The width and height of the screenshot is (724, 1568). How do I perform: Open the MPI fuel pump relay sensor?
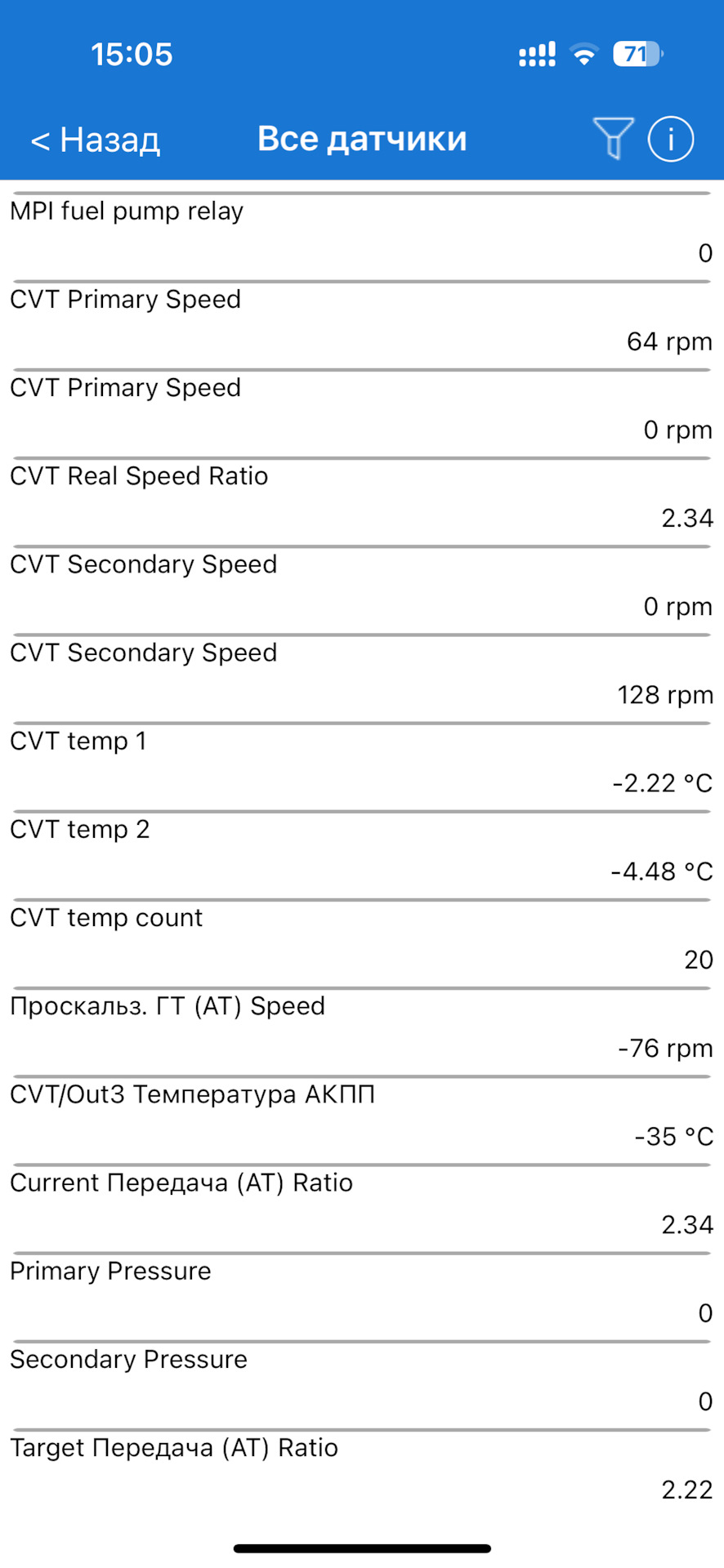(362, 238)
